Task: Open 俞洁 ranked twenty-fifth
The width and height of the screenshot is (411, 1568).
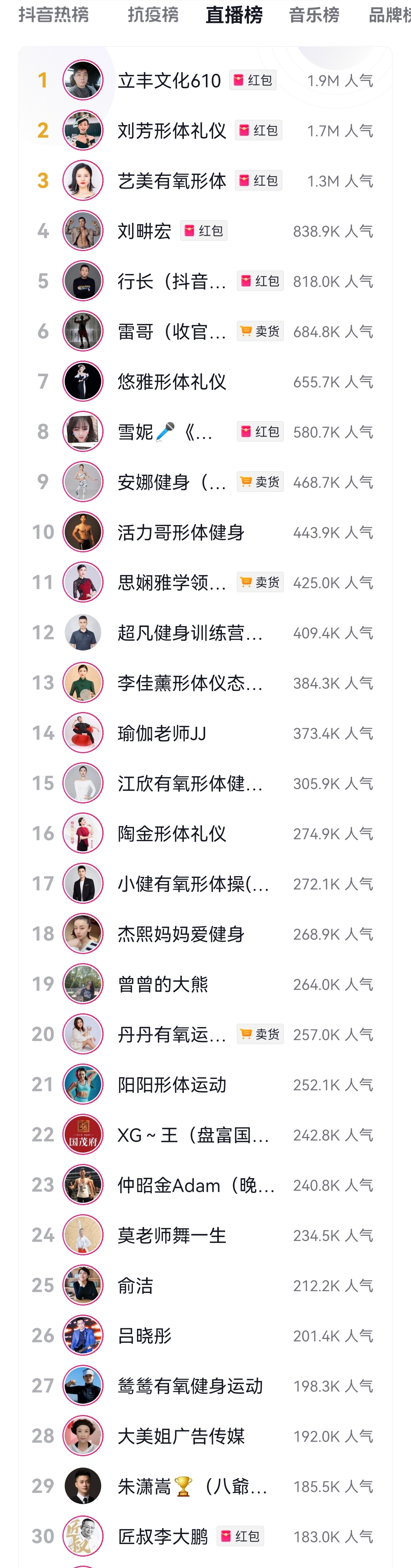Action: coord(135,1286)
